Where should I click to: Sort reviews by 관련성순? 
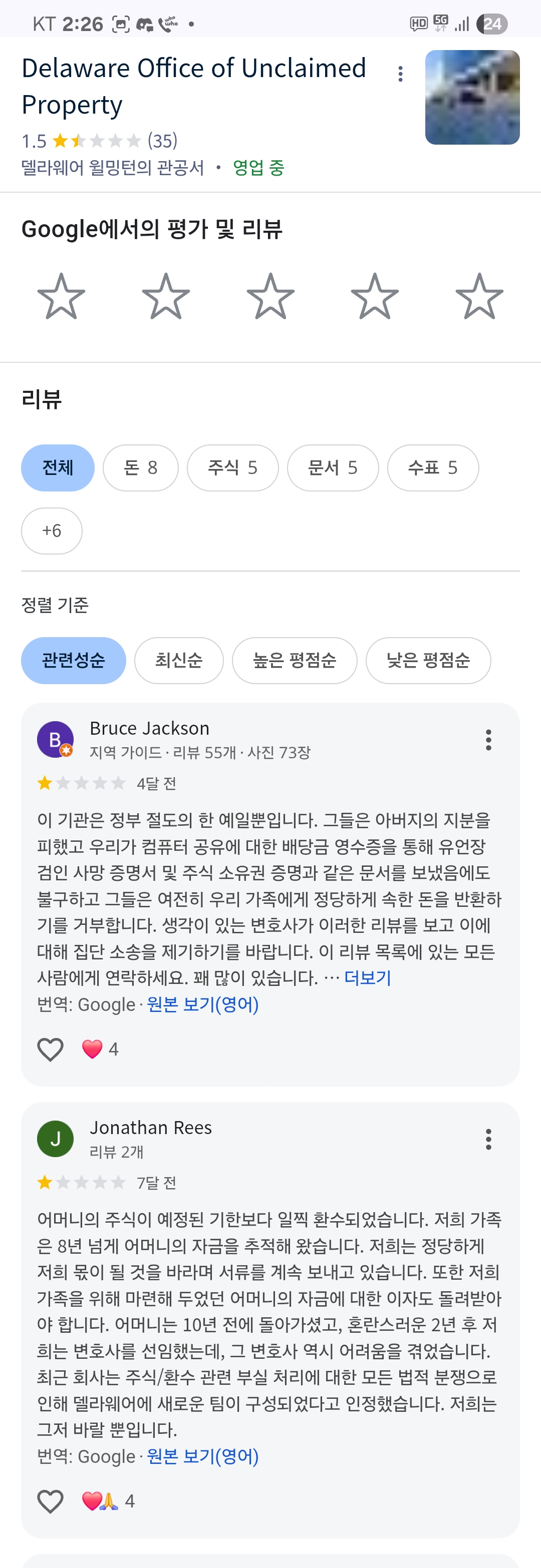pyautogui.click(x=73, y=661)
